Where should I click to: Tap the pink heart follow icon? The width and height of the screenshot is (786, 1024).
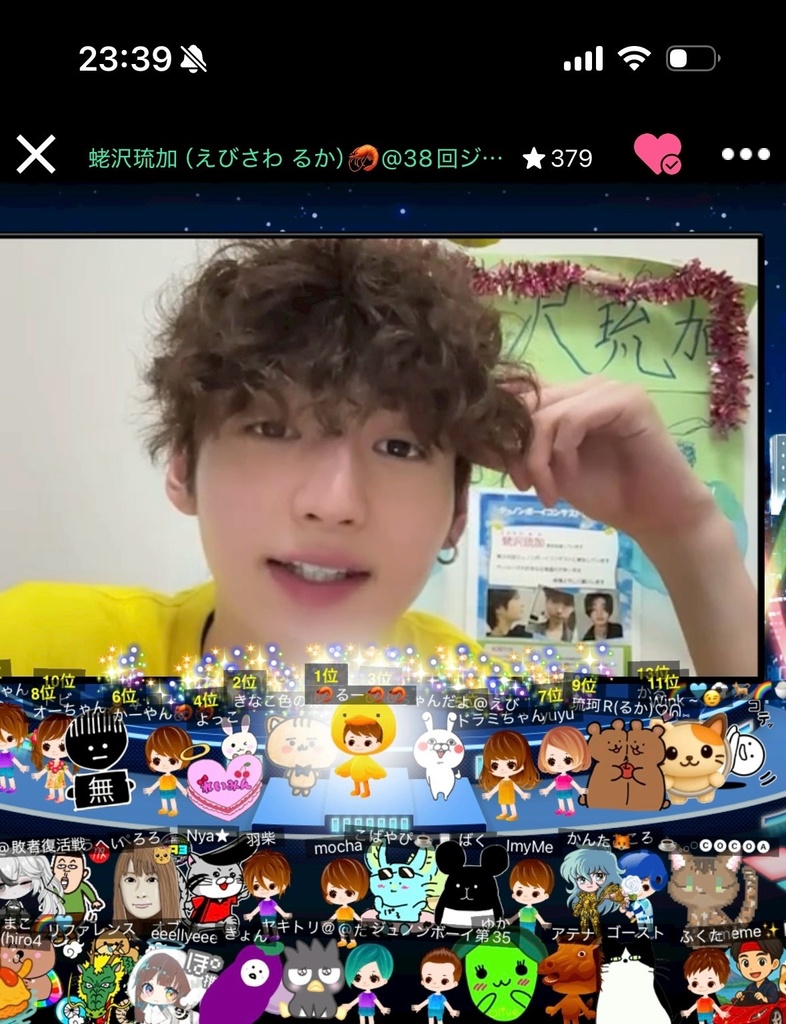pos(657,155)
